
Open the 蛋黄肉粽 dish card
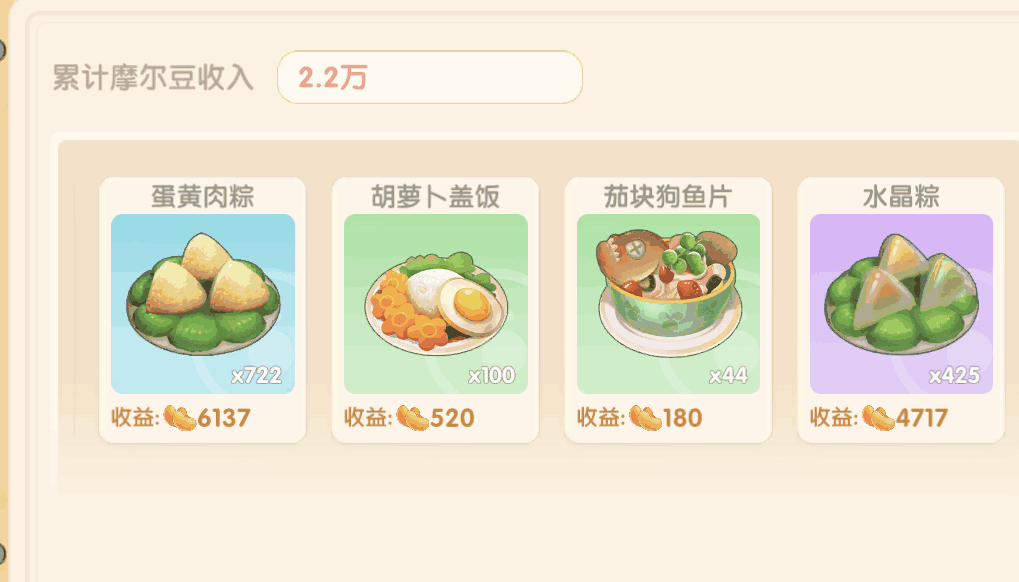pyautogui.click(x=202, y=305)
